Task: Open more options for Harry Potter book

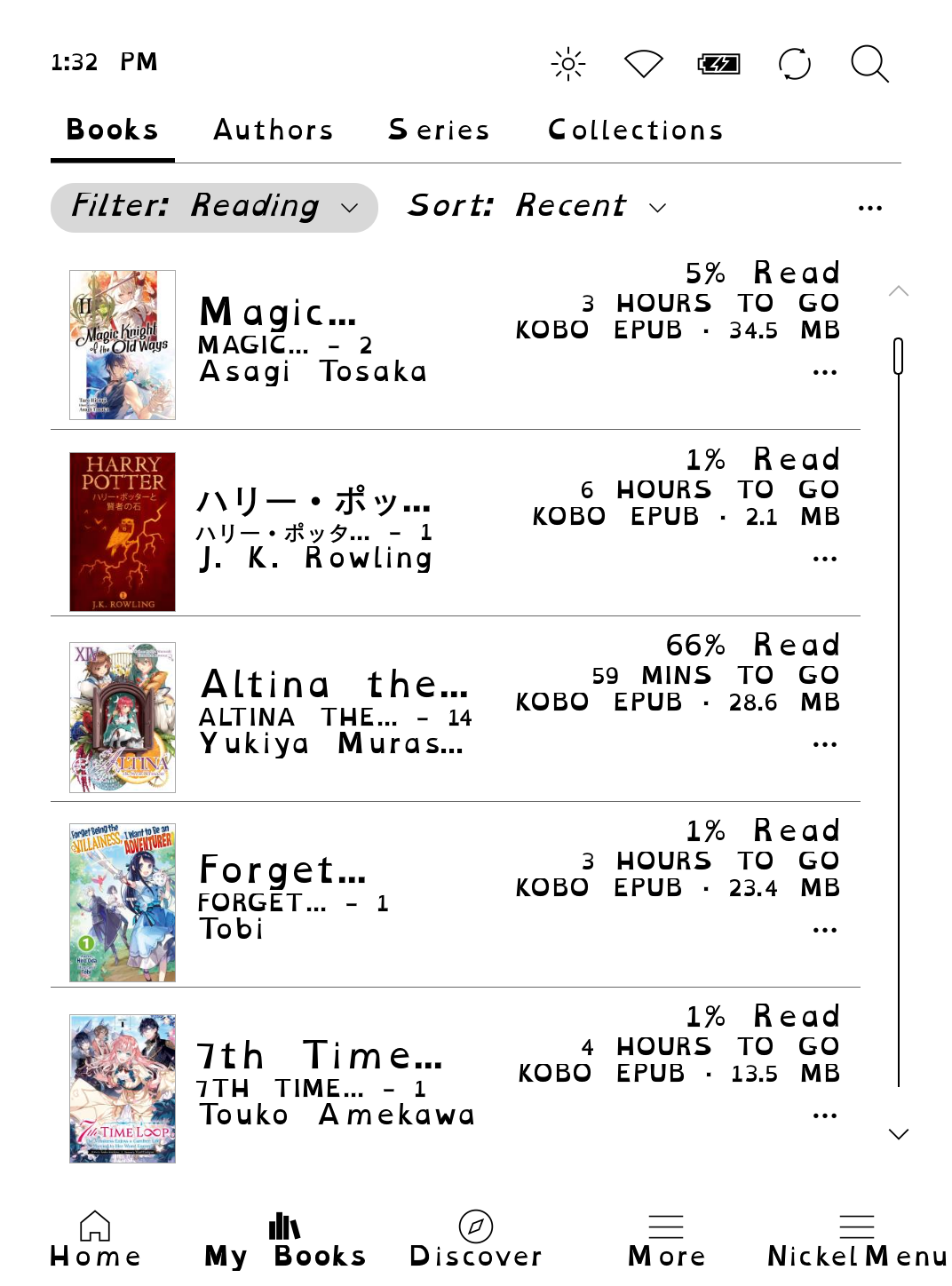Action: [x=825, y=559]
